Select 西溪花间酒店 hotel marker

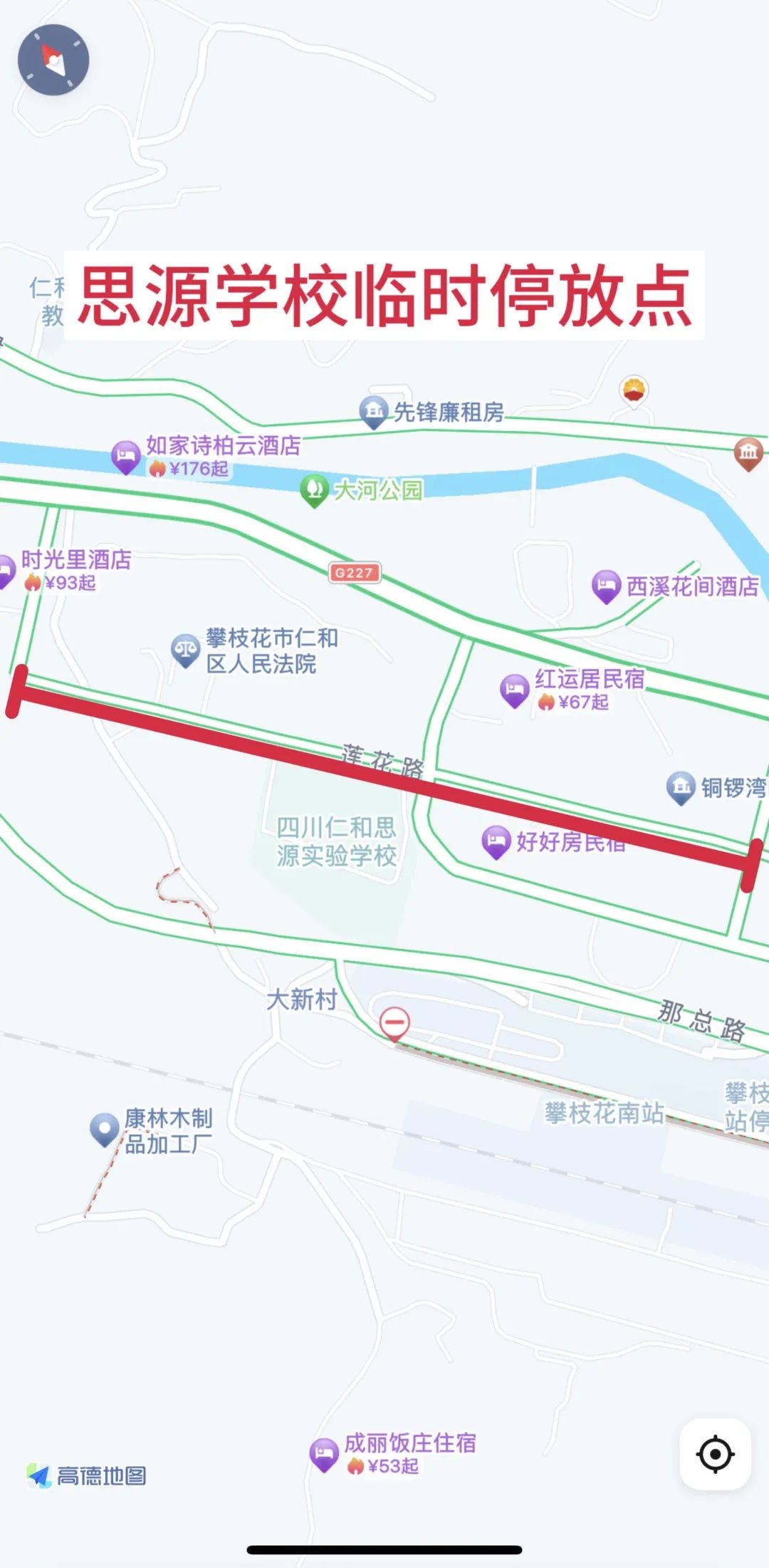[606, 586]
